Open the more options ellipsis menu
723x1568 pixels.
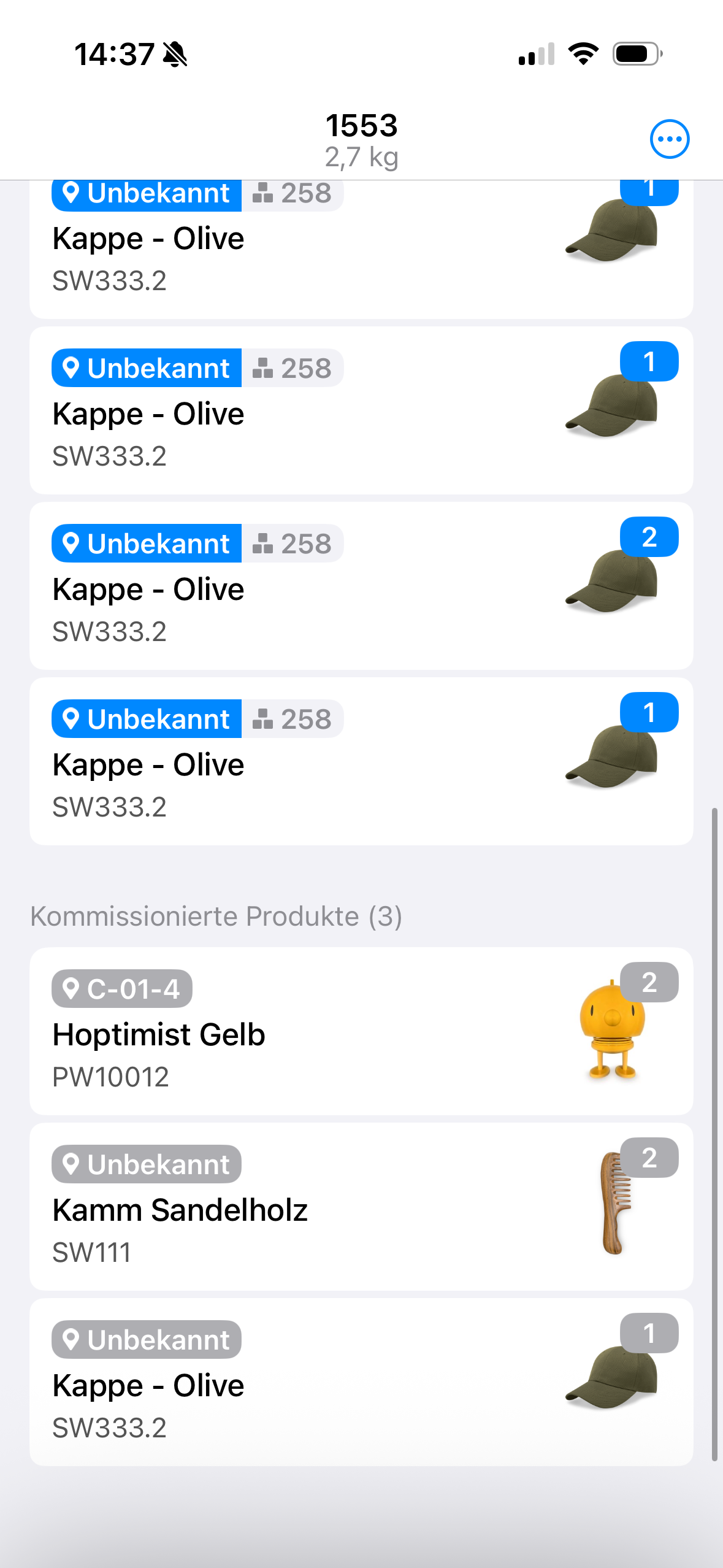click(x=669, y=139)
